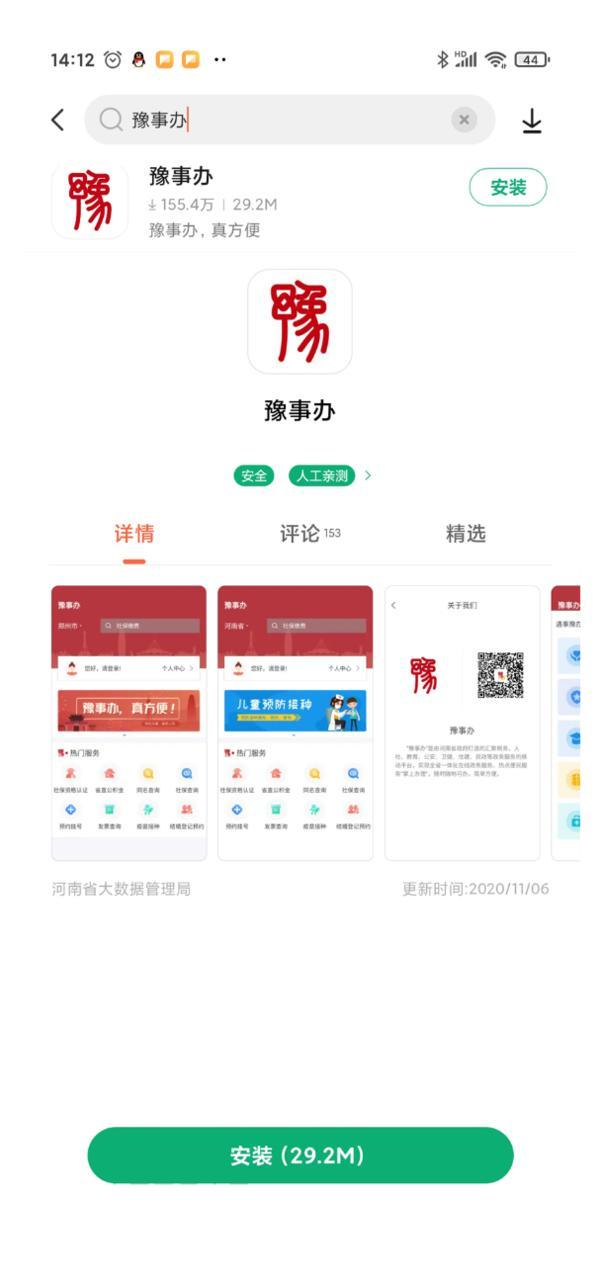Open the second screenshot showing 儿童预防接种
Screen dimensions: 600x1285
click(295, 722)
